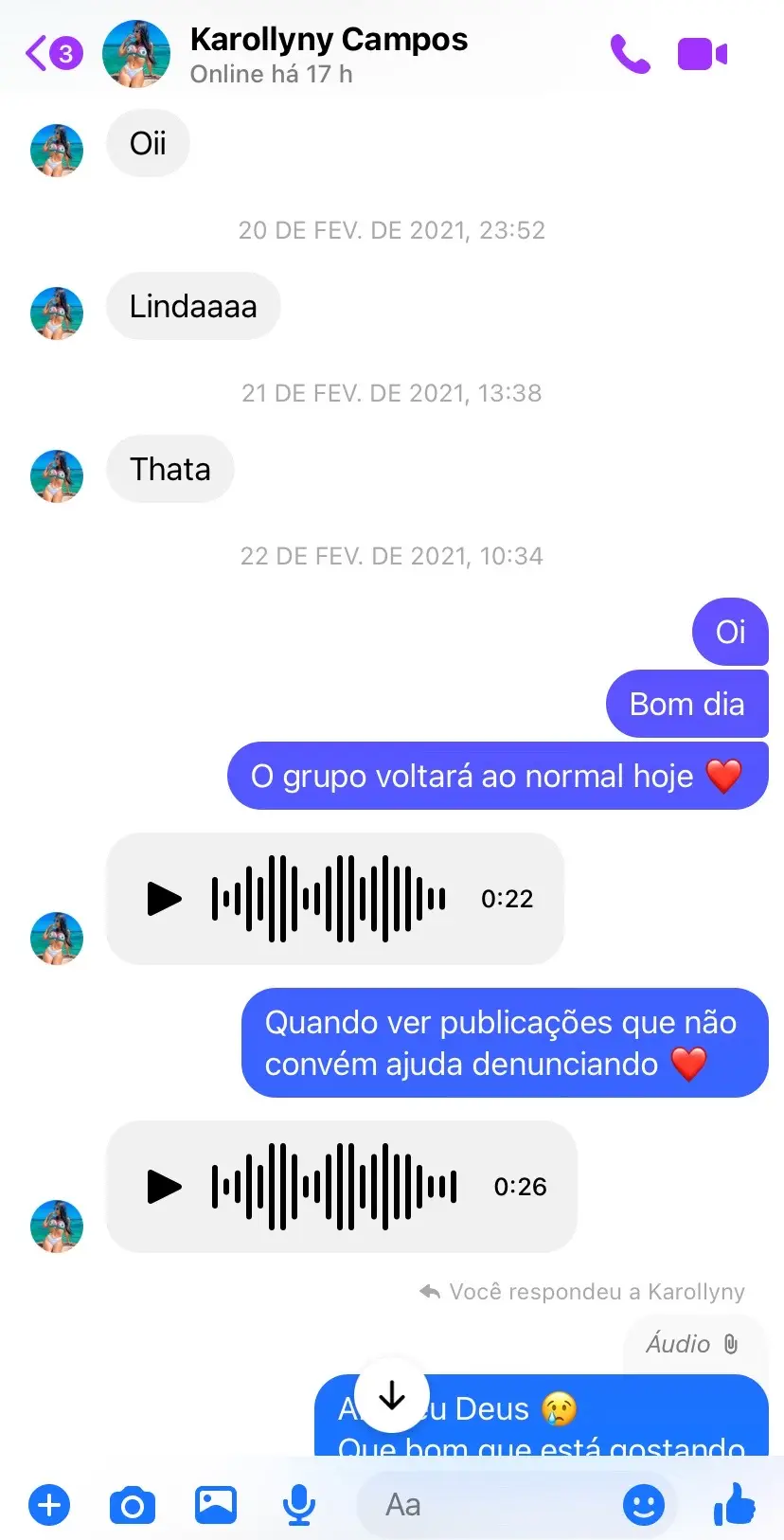The height and width of the screenshot is (1540, 784).
Task: Jump to the latest messages arrow
Action: point(392,1395)
